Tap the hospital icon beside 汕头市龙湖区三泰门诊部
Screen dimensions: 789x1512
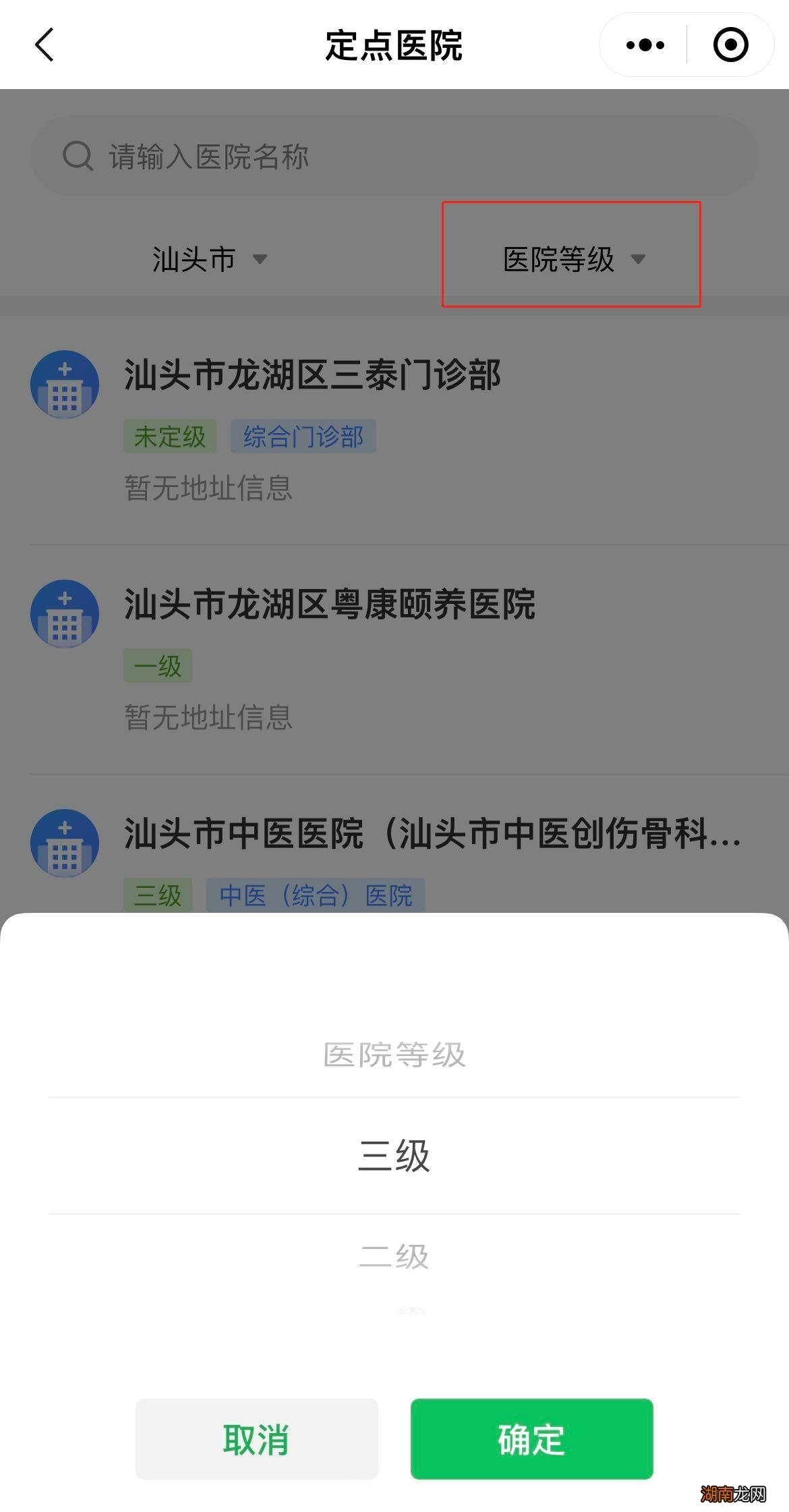(x=65, y=385)
